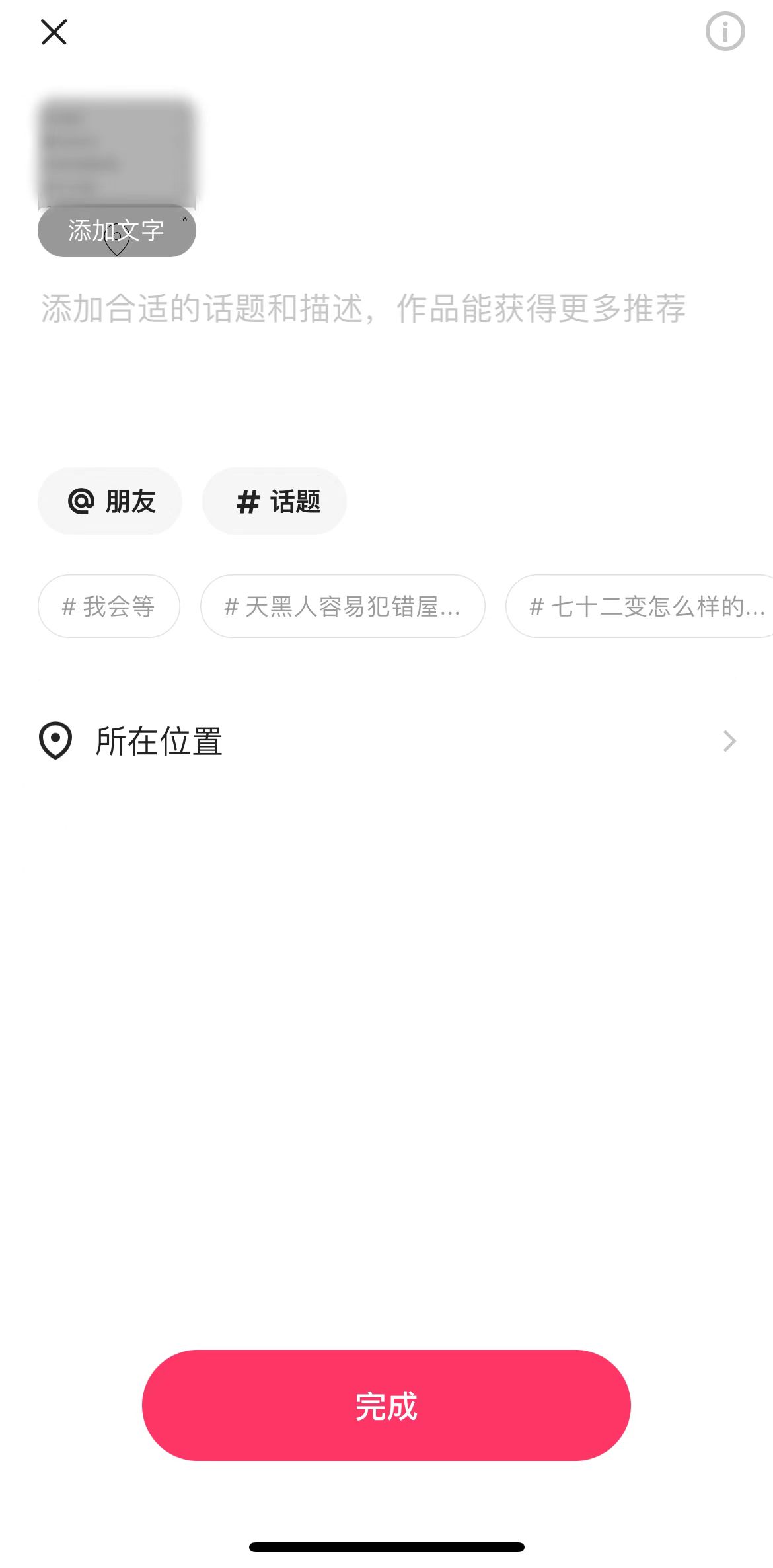Select the 添加文字 label on the cover
The image size is (773, 1568).
point(116,231)
